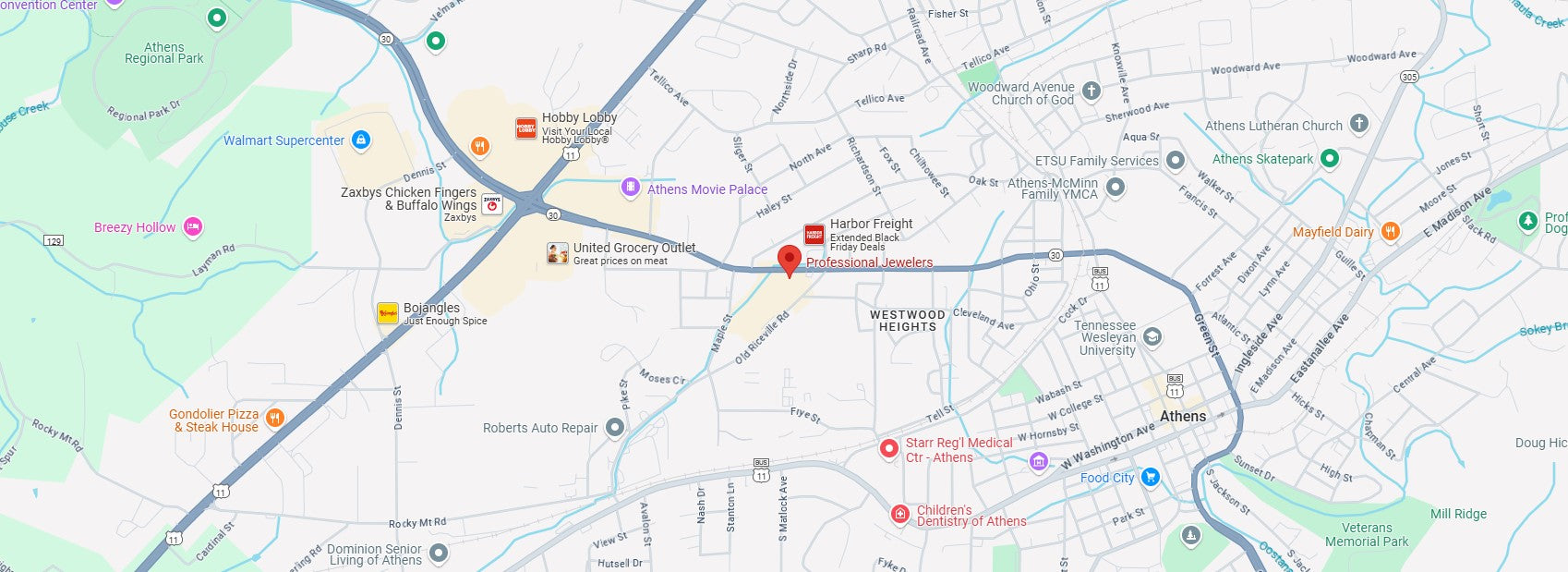Select Tennessee Wesleyan University marker
Viewport: 1568px width, 572px height.
[x=1152, y=336]
